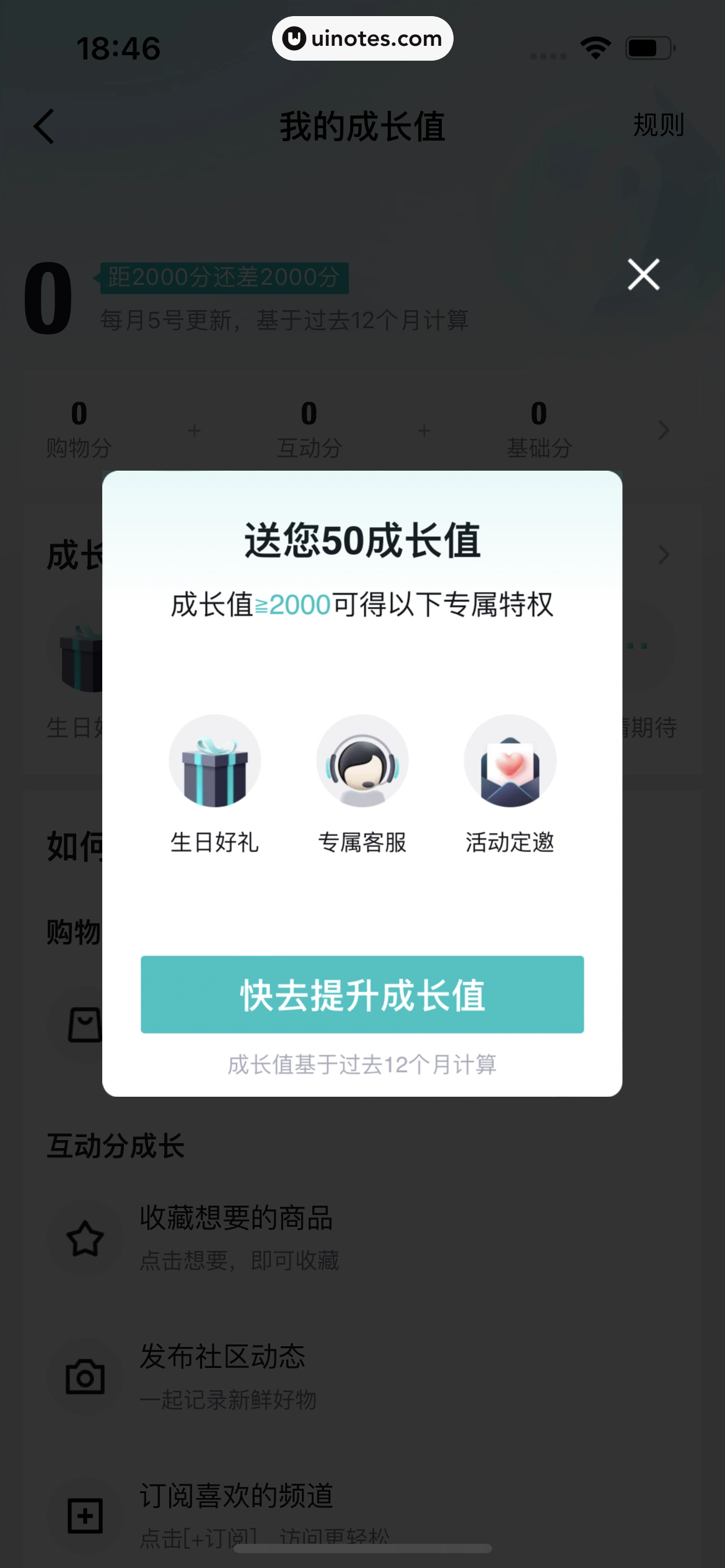Viewport: 725px width, 1568px height.
Task: Dismiss the 送您50成长值 popup
Action: click(643, 275)
